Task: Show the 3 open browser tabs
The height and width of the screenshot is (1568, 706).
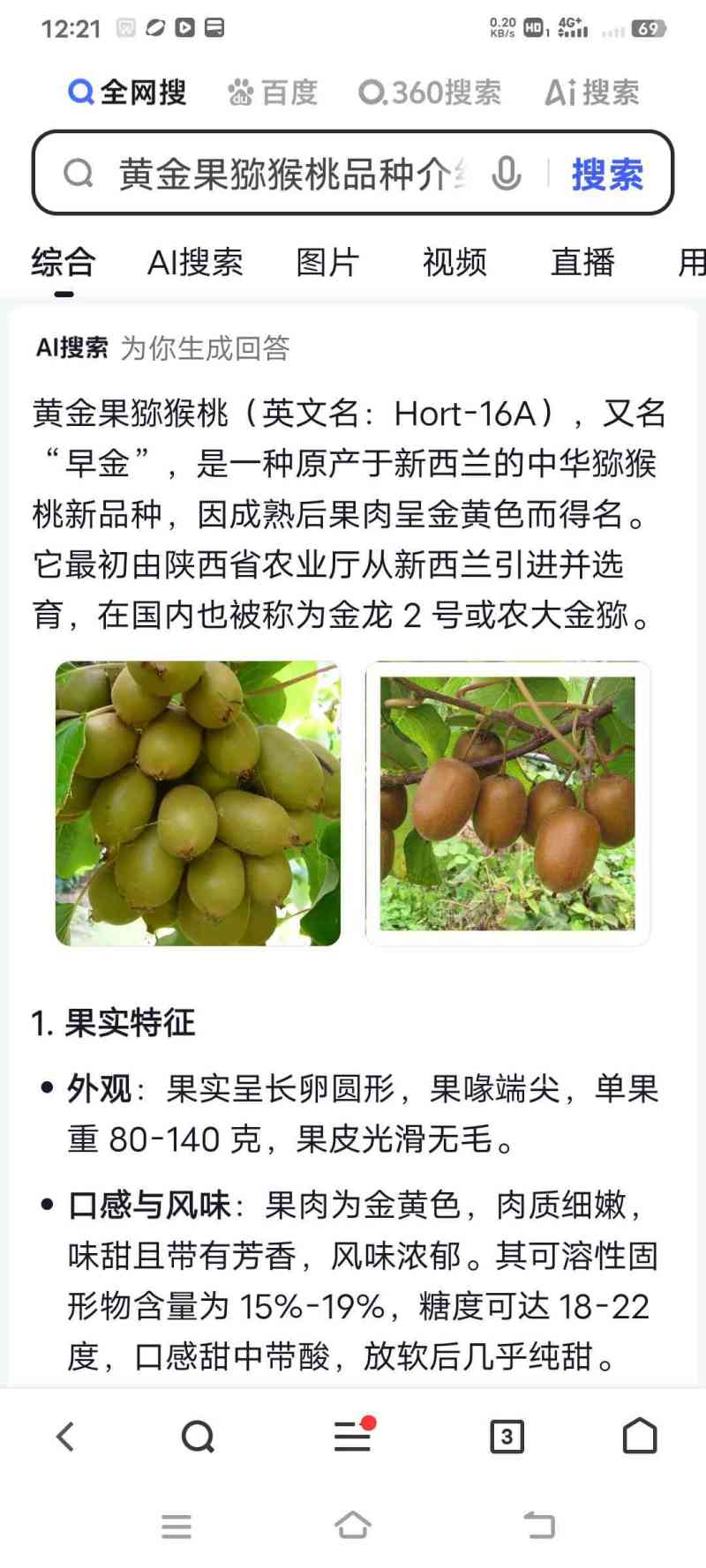Action: click(507, 1437)
